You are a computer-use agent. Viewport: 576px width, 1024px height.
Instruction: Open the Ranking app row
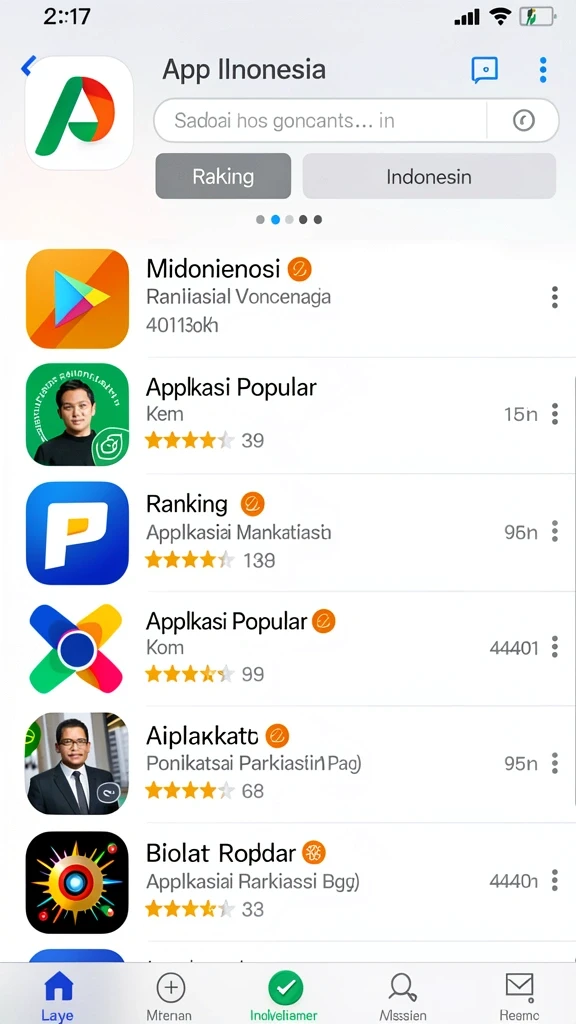[x=288, y=532]
